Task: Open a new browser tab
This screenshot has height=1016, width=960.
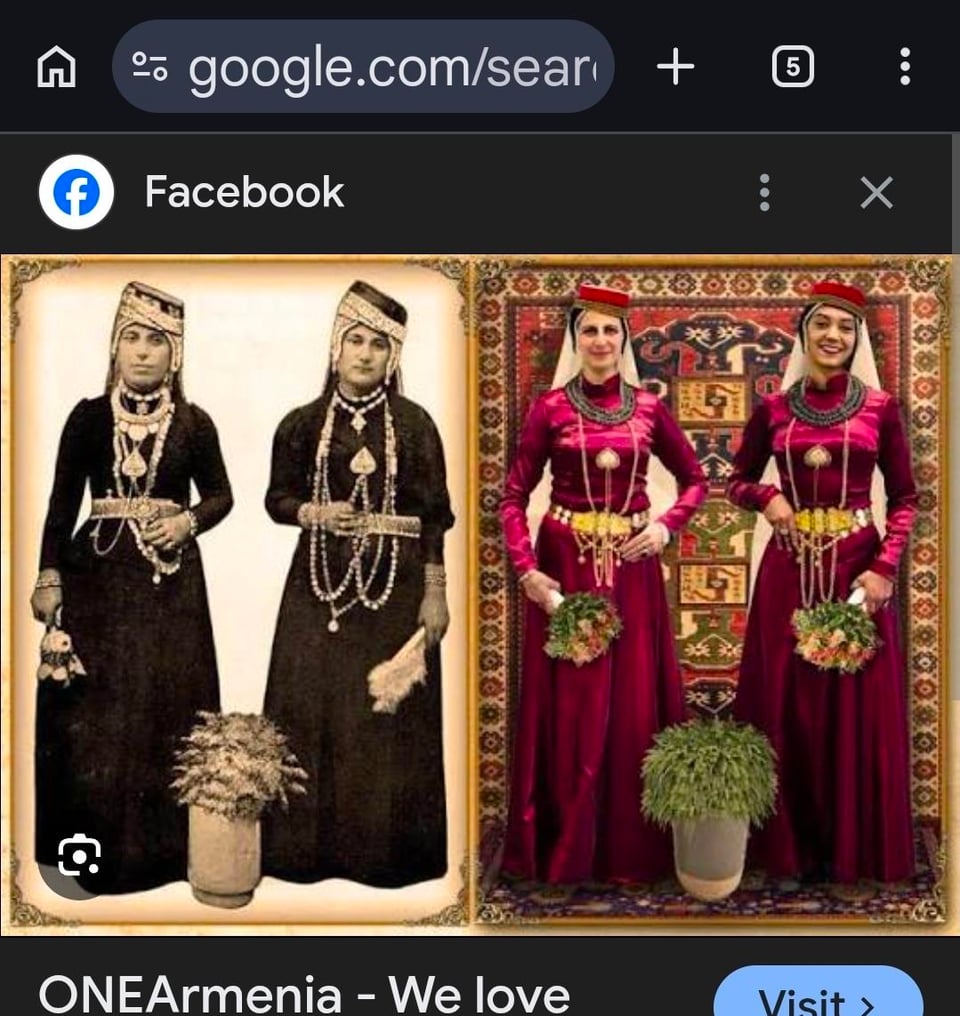Action: click(675, 67)
